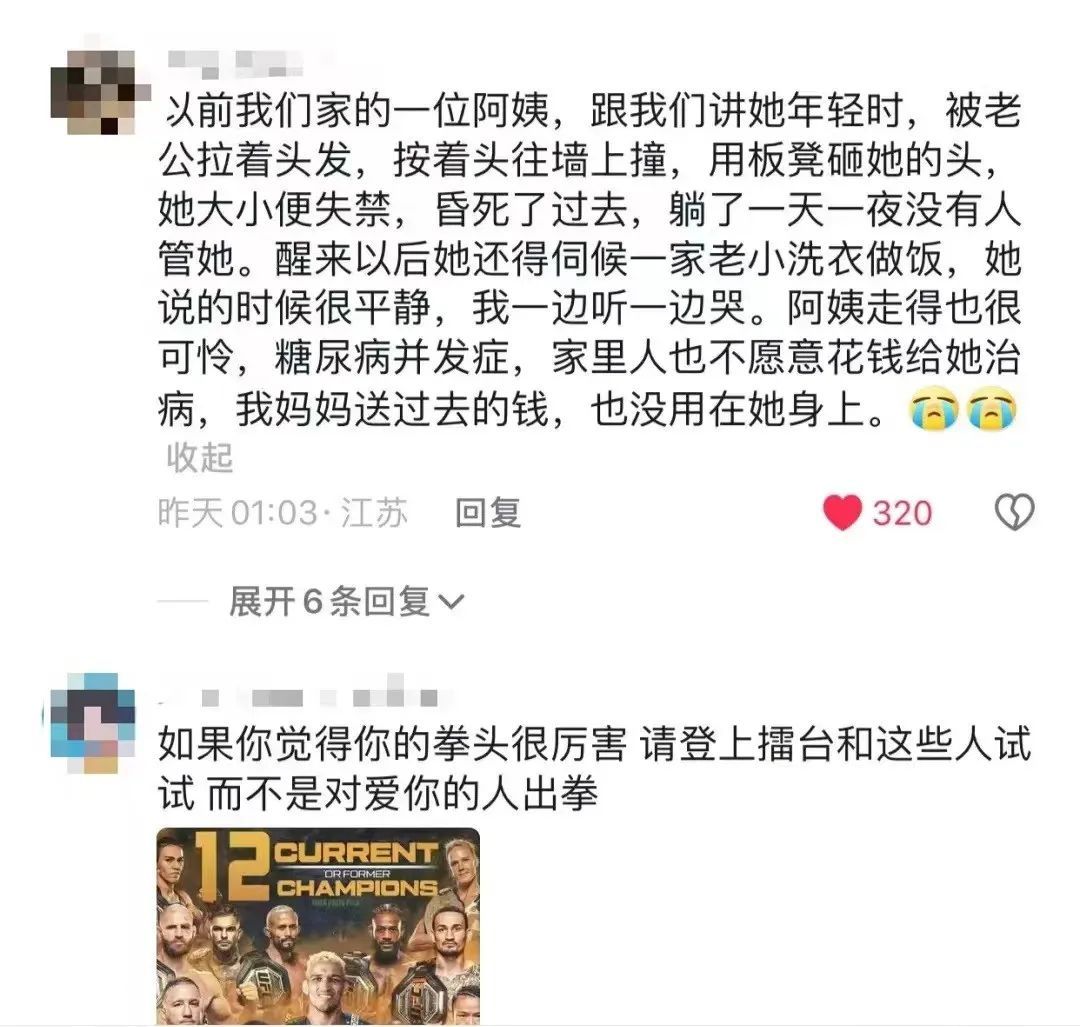The height and width of the screenshot is (1027, 1080).
Task: Tap 回复 to reply to the first comment
Action: (x=488, y=513)
